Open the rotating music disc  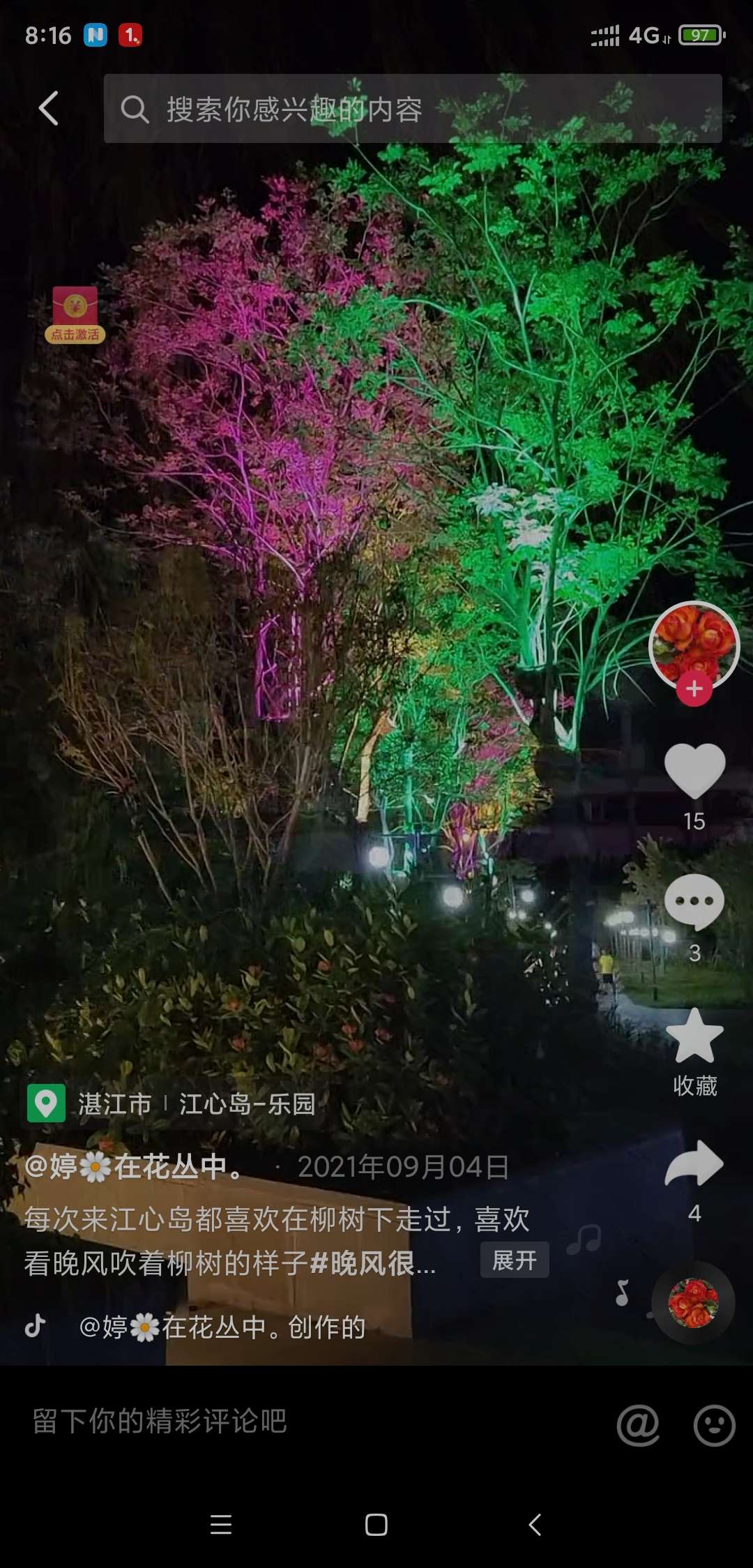(x=693, y=1302)
